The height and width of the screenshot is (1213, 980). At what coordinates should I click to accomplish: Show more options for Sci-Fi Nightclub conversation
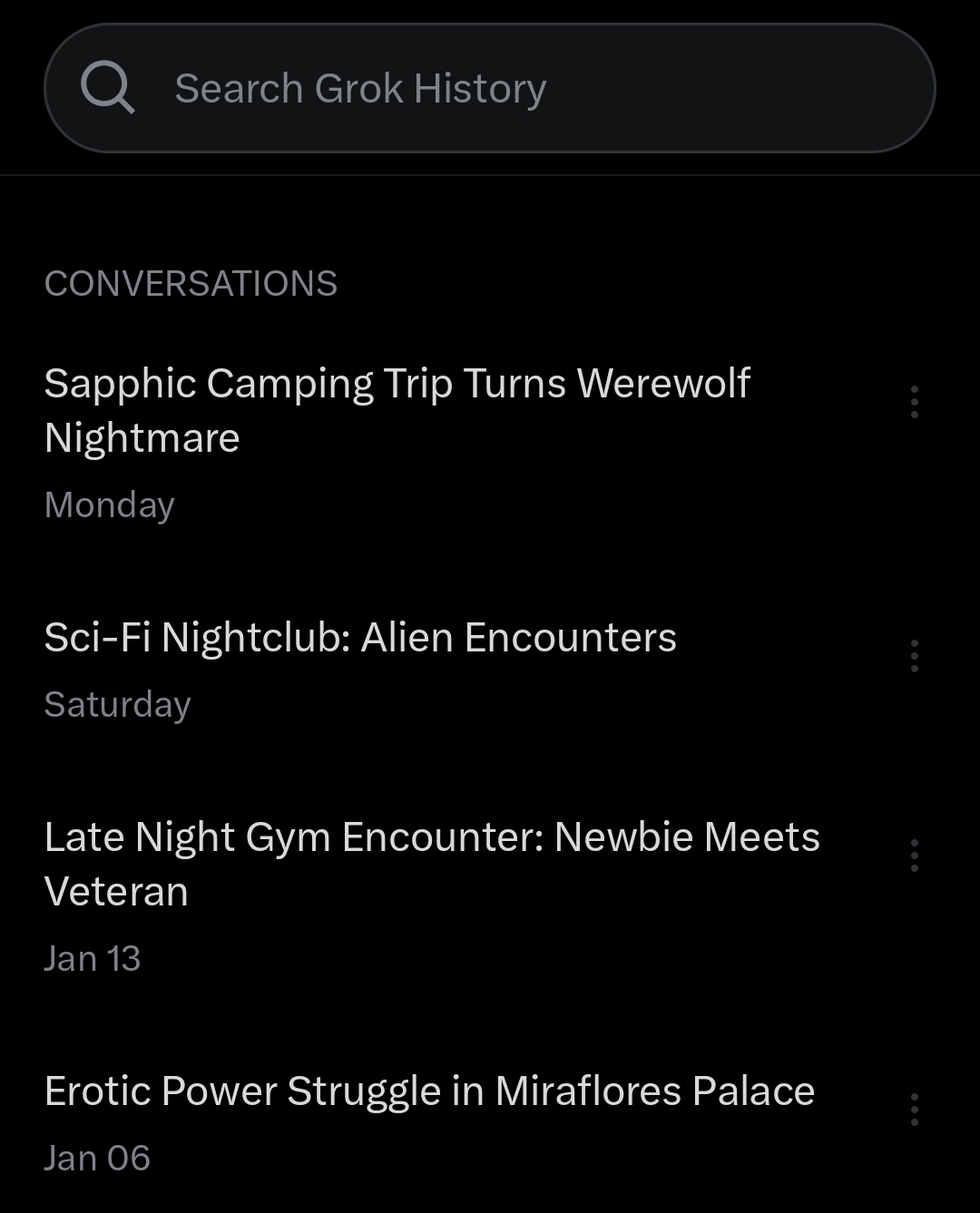click(914, 655)
